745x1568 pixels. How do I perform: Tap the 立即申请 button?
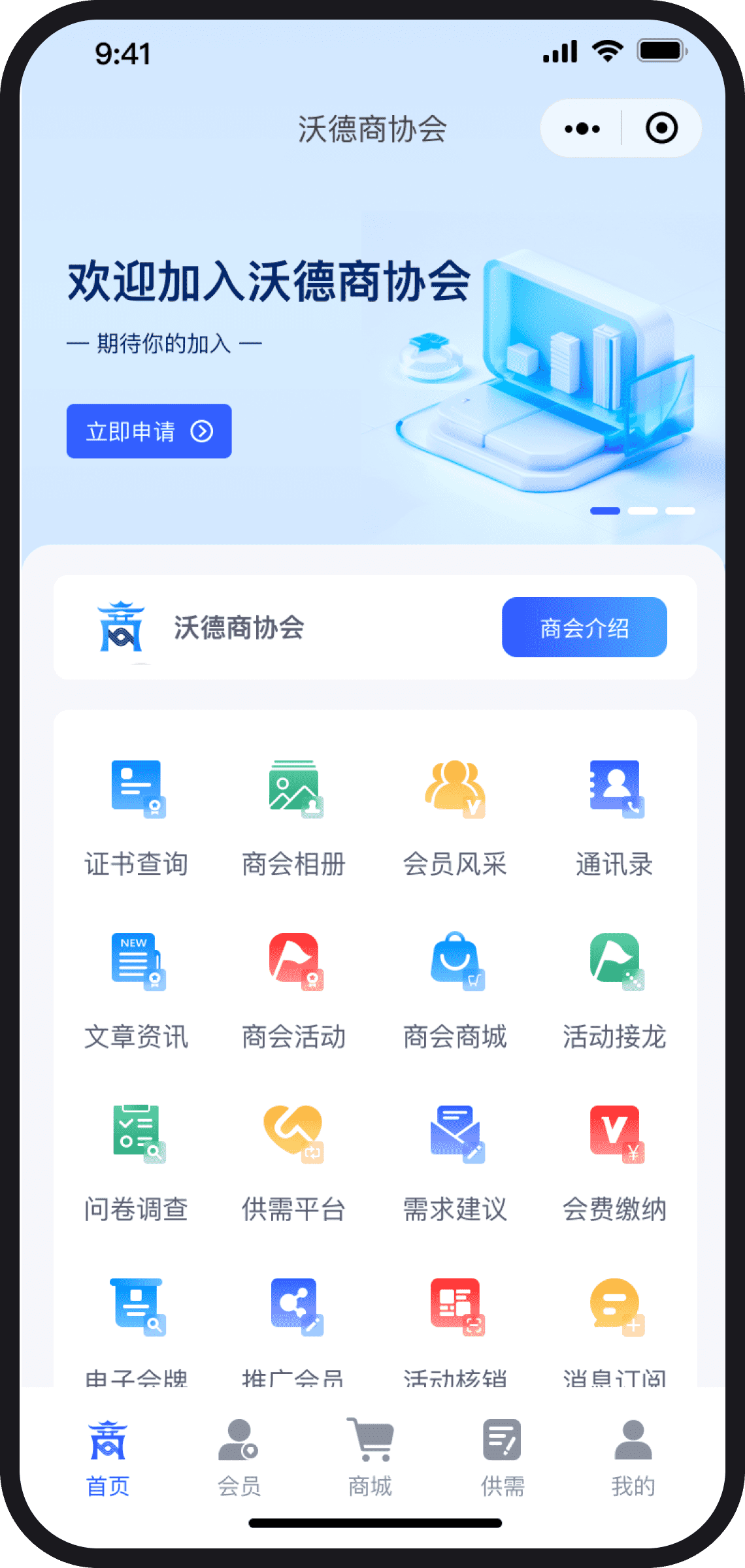pyautogui.click(x=149, y=431)
